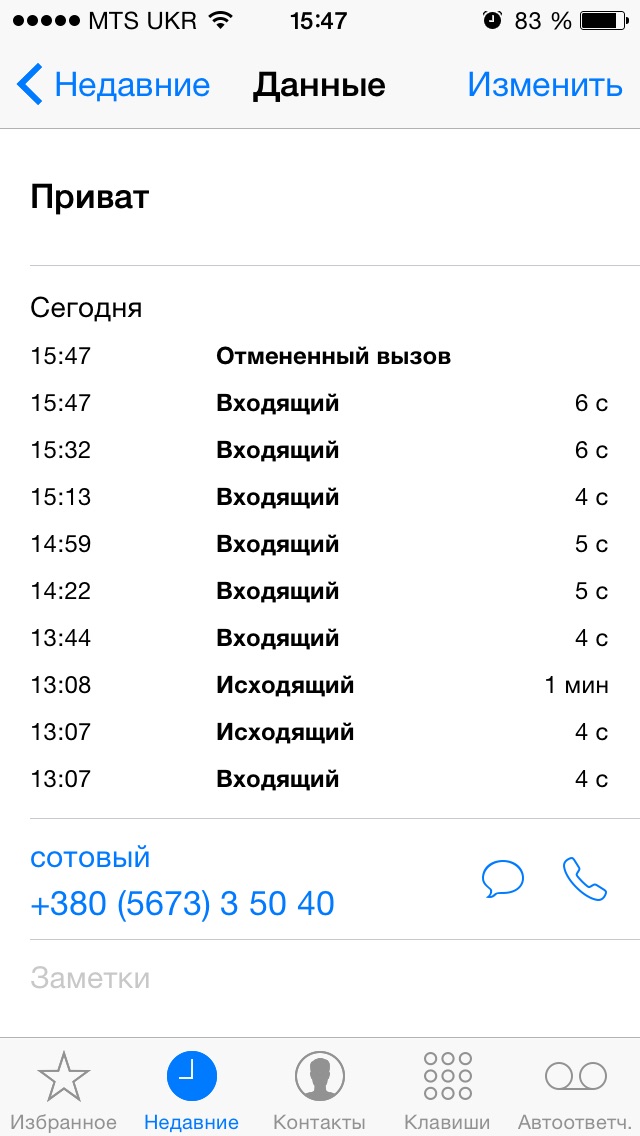640x1136 pixels.
Task: Send a message to Приват
Action: point(502,880)
